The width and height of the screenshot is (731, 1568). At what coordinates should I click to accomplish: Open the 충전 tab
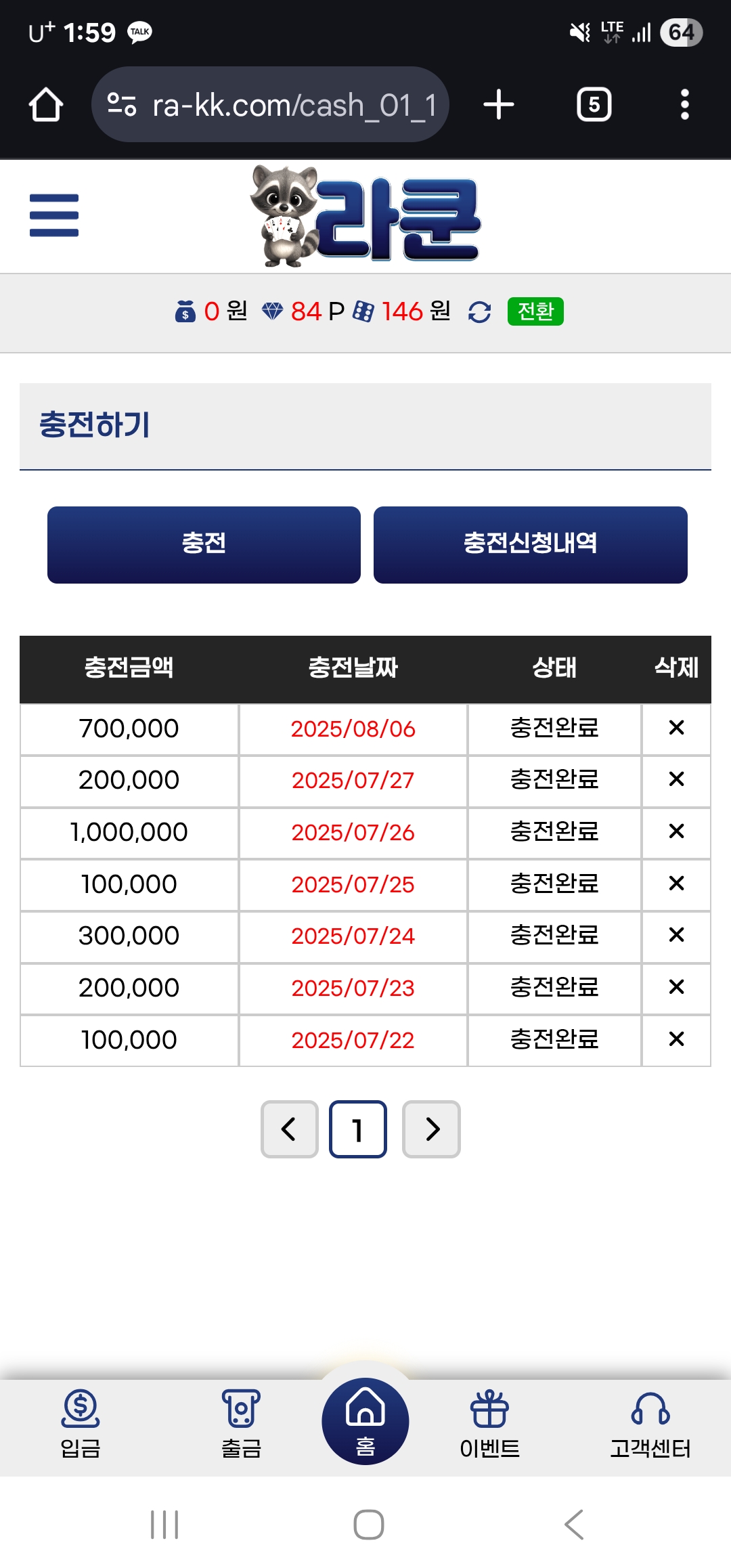click(204, 544)
